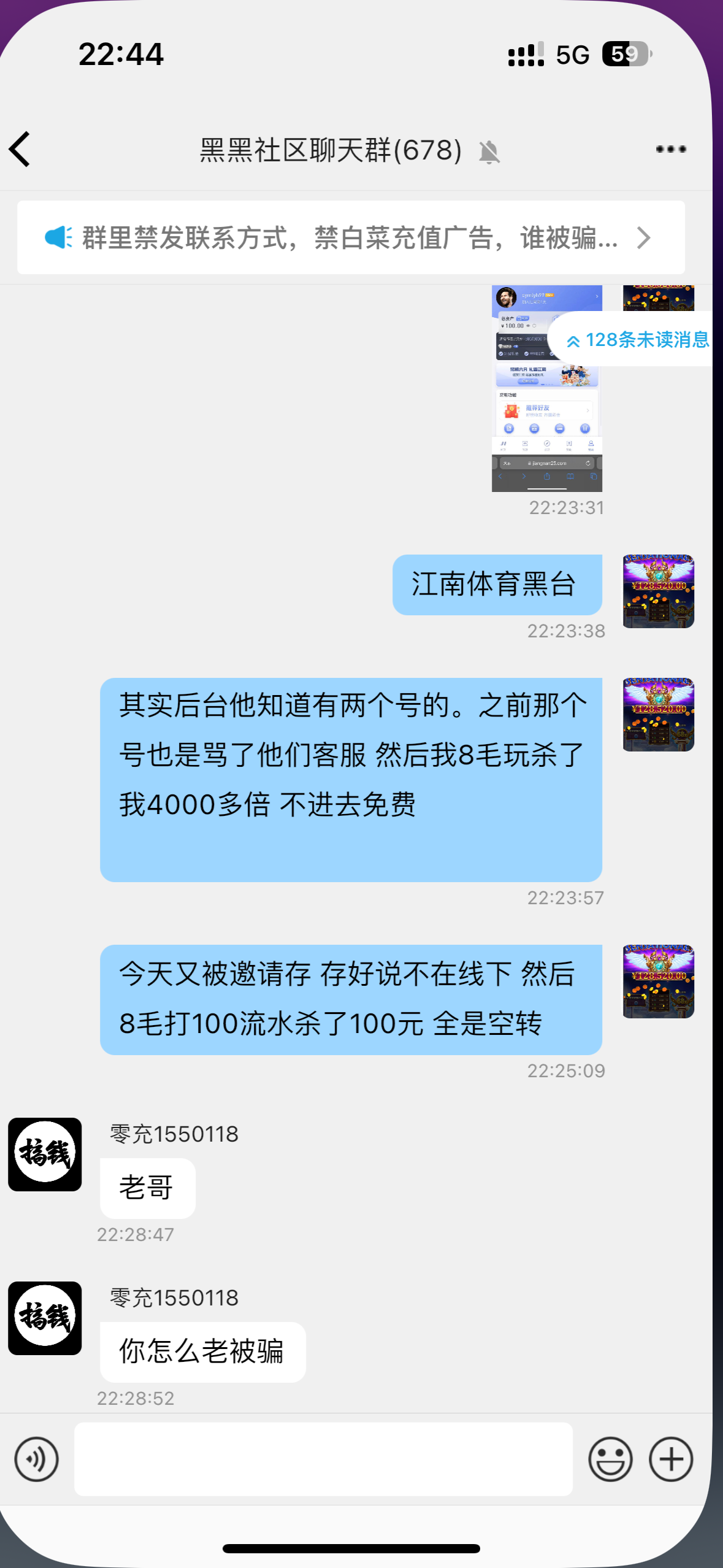Viewport: 723px width, 1568px height.
Task: Open the three-dot group options menu
Action: click(x=670, y=149)
